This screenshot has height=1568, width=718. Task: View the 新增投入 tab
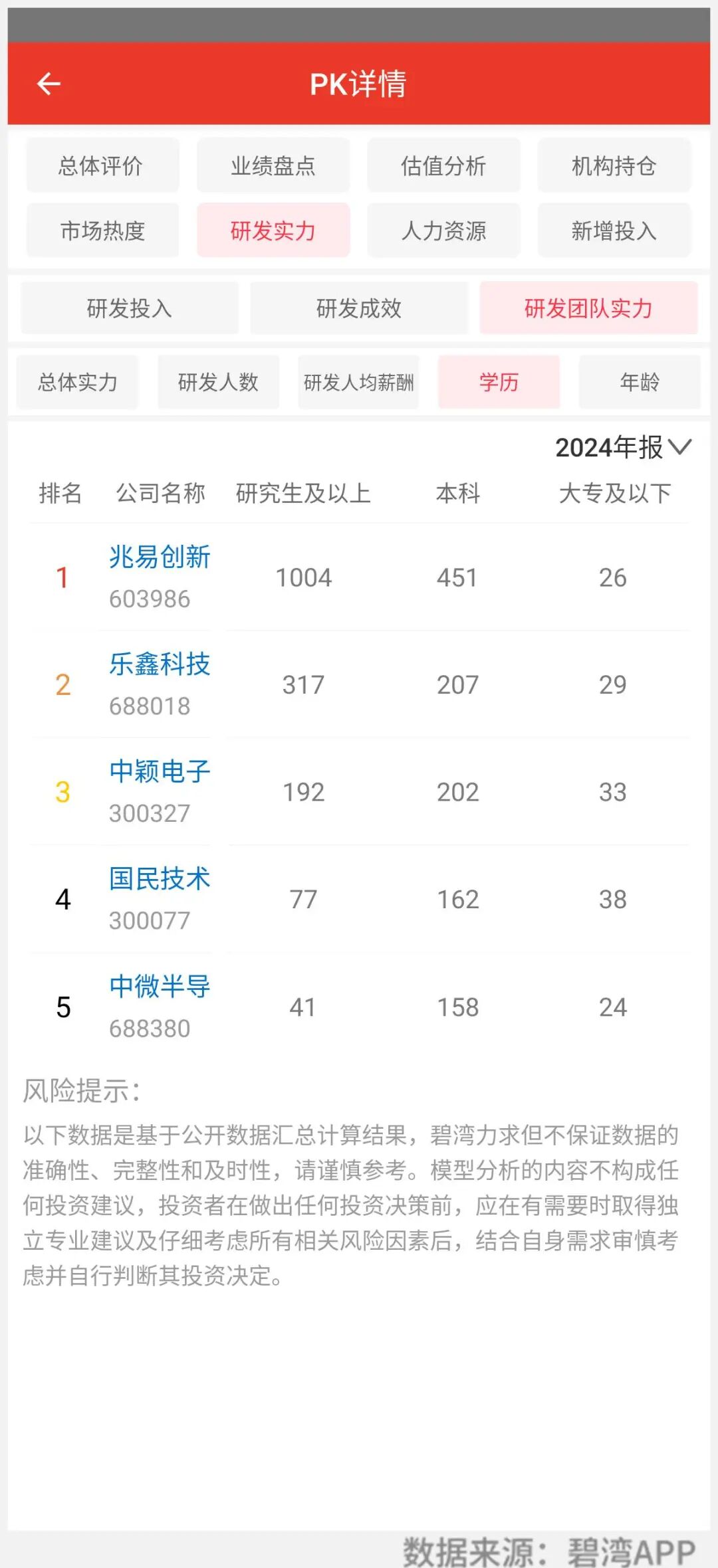click(x=613, y=231)
